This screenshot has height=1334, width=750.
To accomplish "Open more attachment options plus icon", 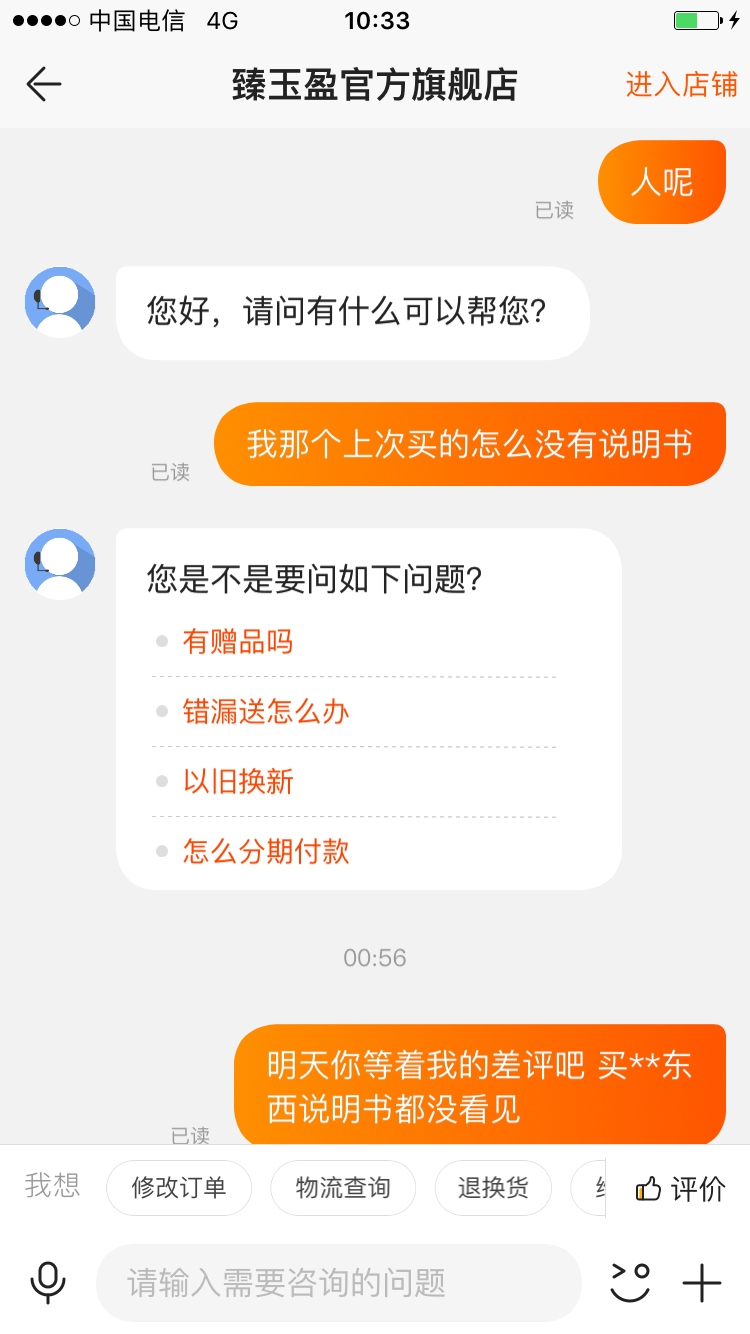I will pyautogui.click(x=702, y=1283).
